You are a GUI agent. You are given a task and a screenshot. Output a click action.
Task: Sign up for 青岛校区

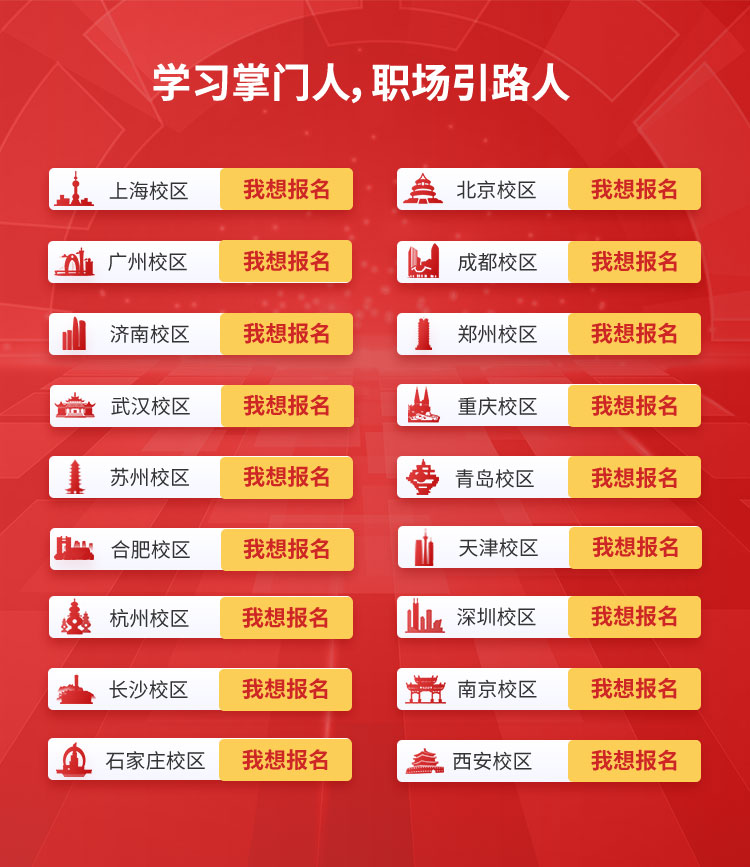[x=634, y=477]
